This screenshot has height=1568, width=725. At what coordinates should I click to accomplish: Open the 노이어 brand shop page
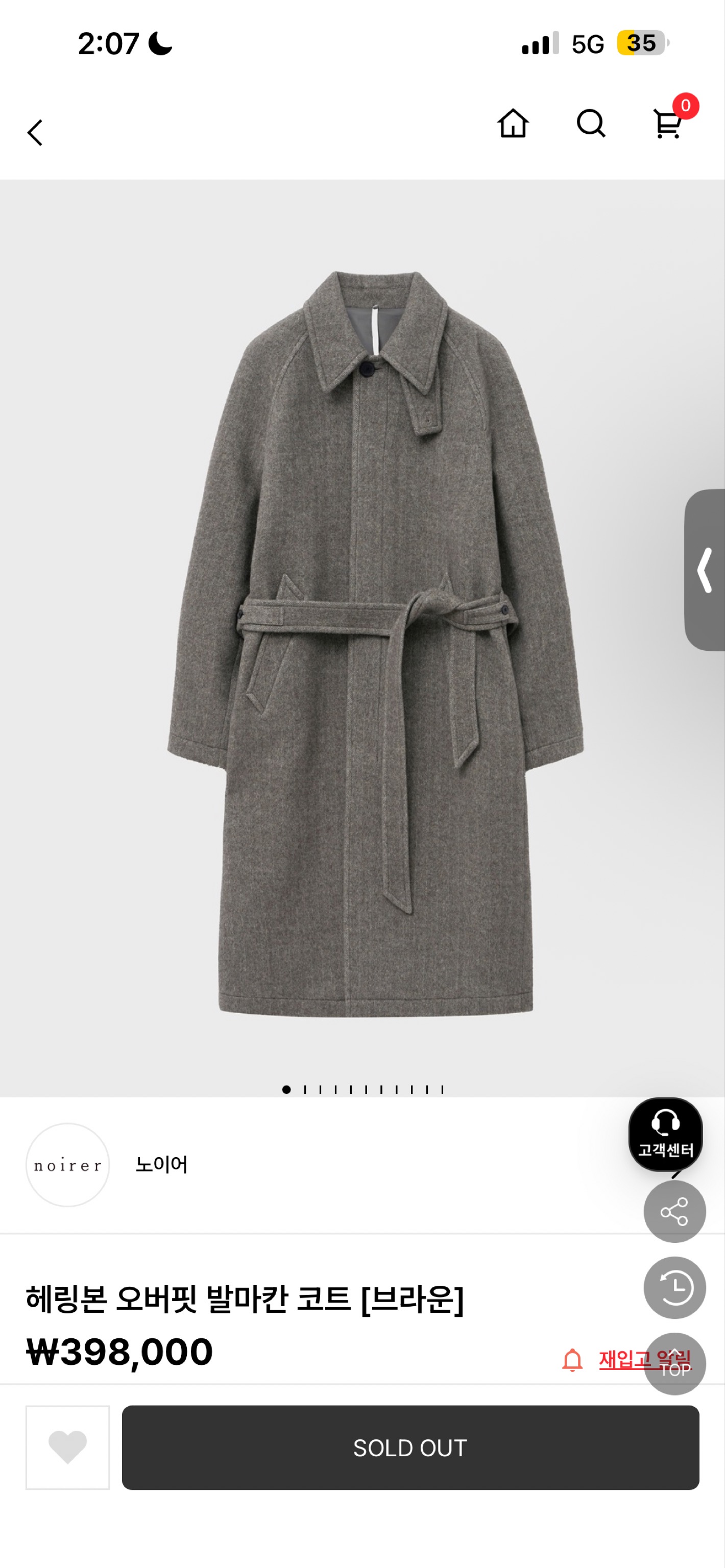click(x=161, y=1164)
